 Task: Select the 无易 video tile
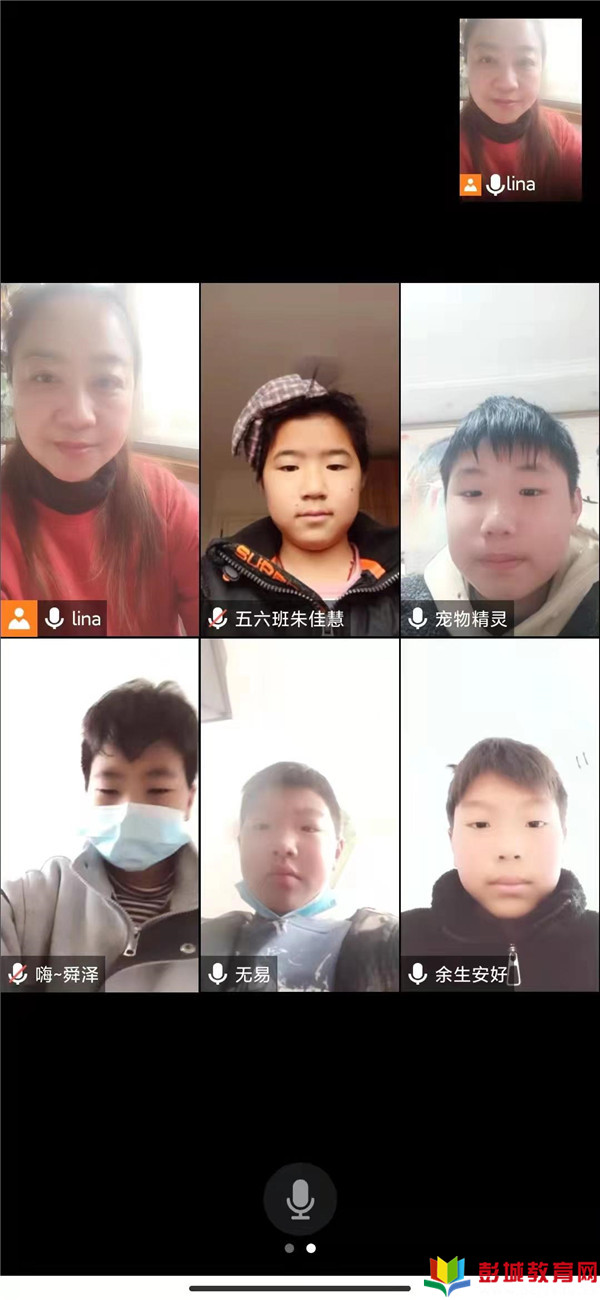click(x=300, y=815)
